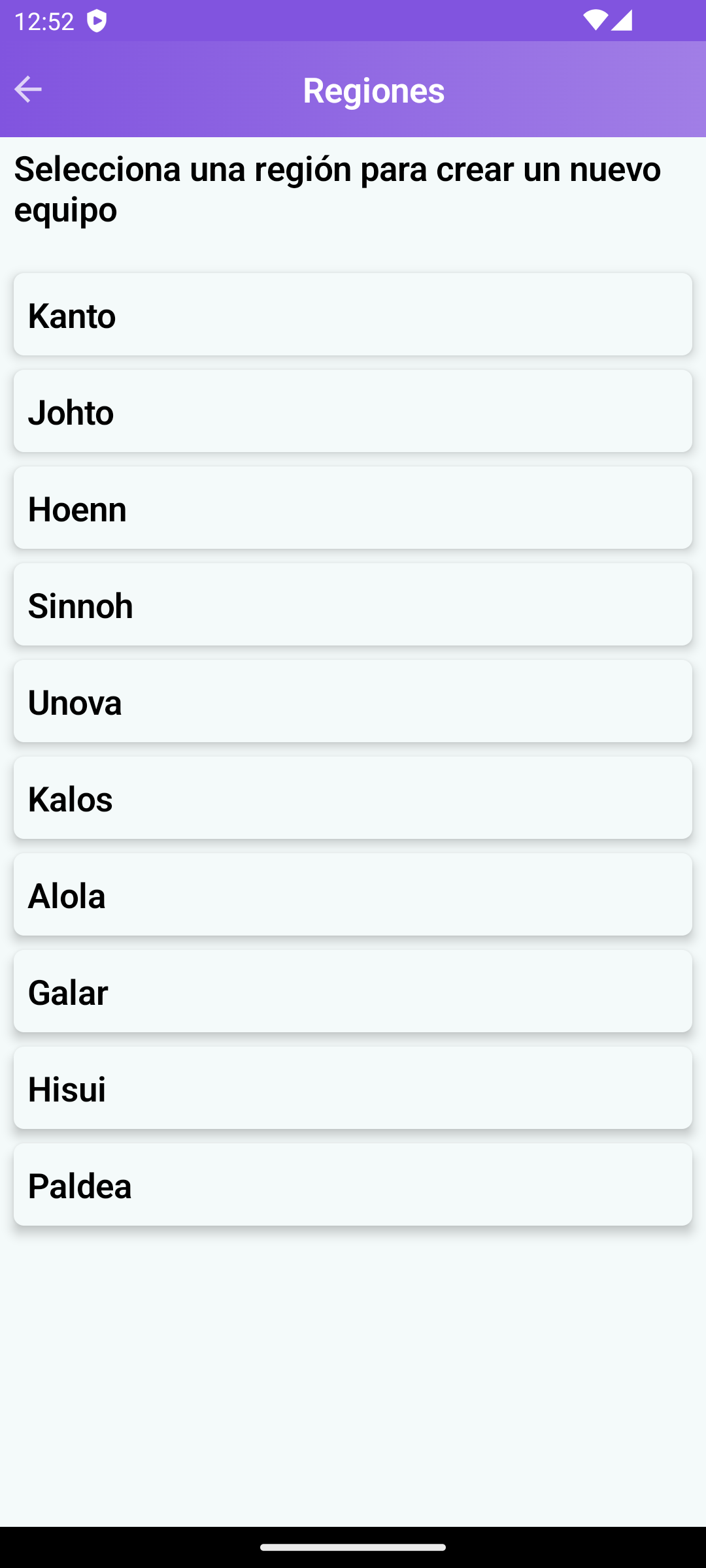Choose Johto to create a team
Image resolution: width=706 pixels, height=1568 pixels.
click(x=353, y=411)
